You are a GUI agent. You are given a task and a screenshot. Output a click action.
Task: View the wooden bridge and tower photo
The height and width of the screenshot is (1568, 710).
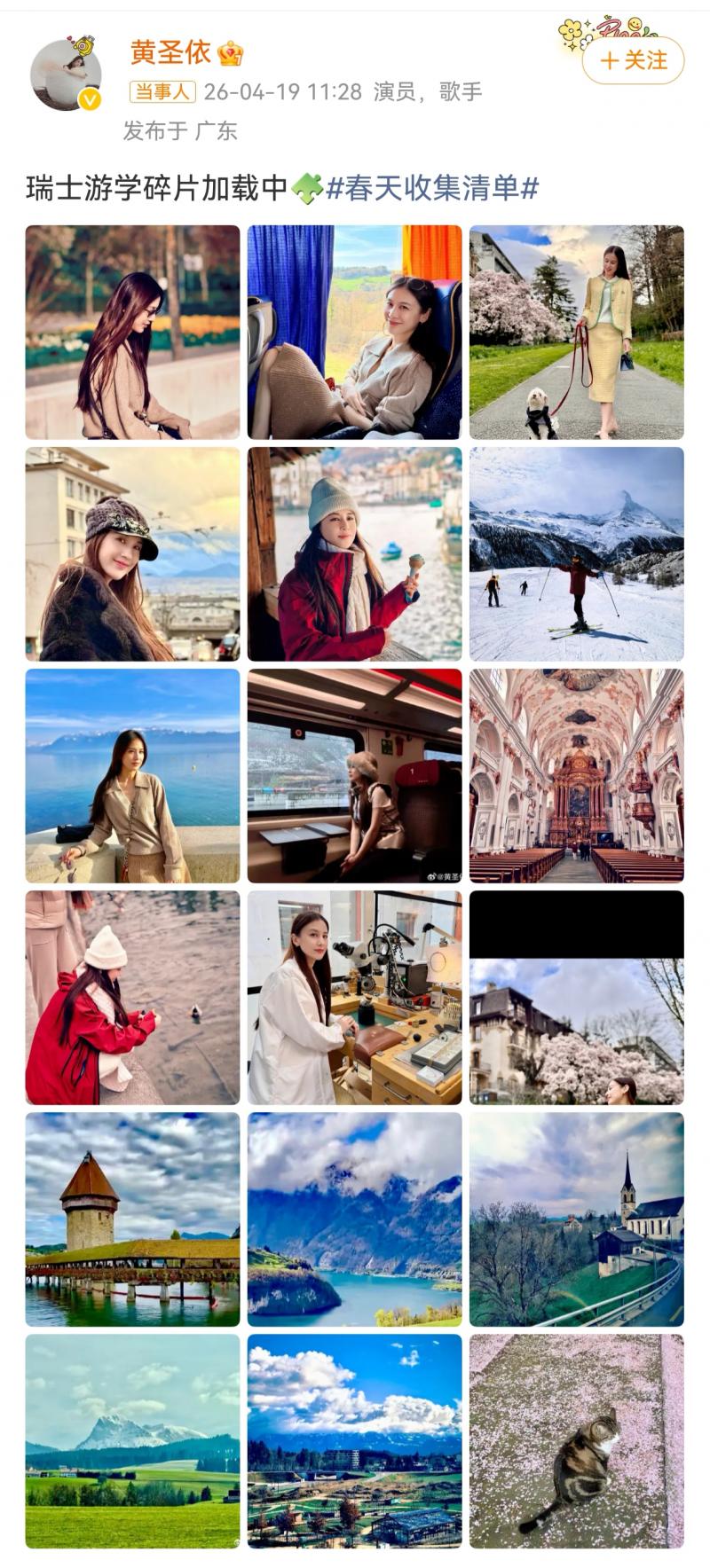click(x=132, y=1219)
